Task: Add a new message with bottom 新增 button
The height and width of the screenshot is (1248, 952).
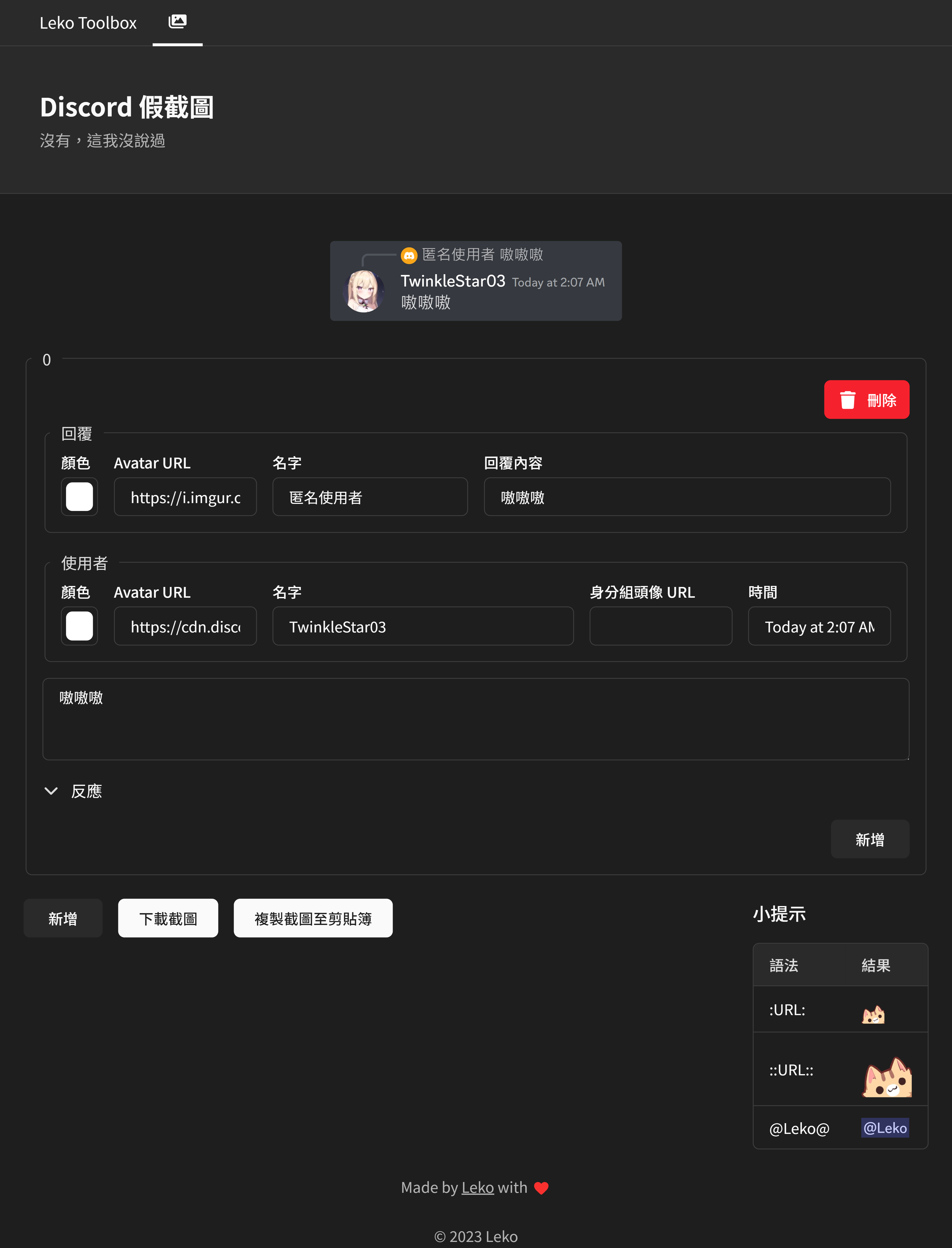Action: tap(63, 918)
